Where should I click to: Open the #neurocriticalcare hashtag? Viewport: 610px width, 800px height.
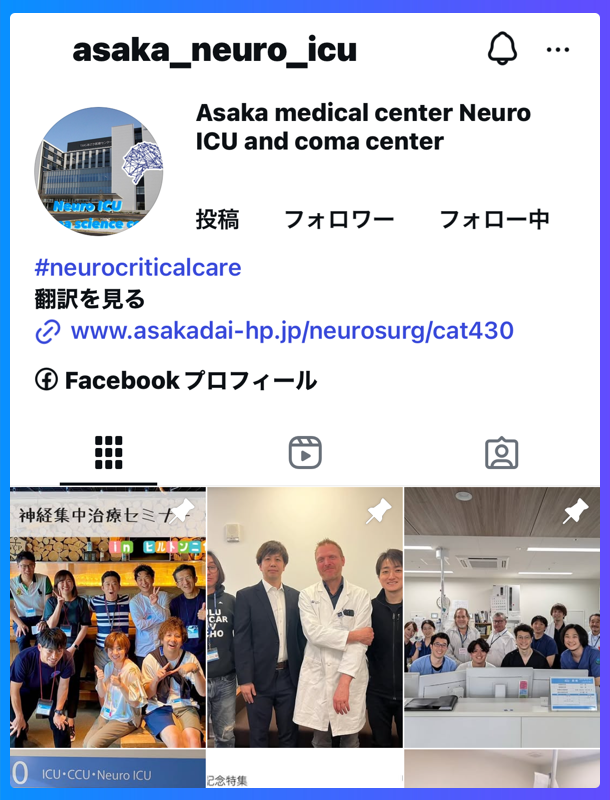pyautogui.click(x=137, y=268)
